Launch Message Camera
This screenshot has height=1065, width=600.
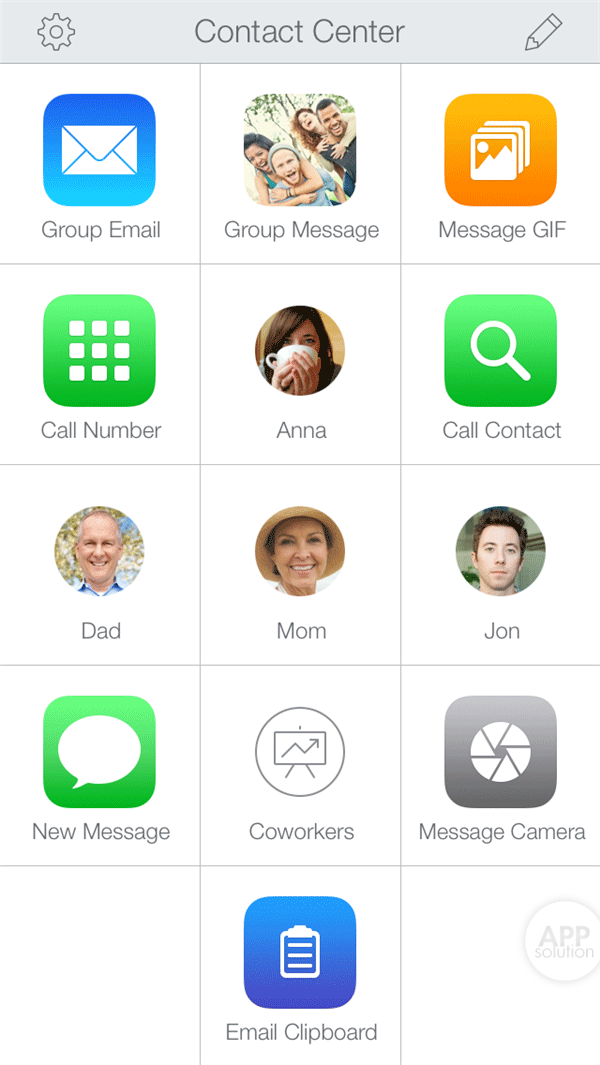click(500, 752)
